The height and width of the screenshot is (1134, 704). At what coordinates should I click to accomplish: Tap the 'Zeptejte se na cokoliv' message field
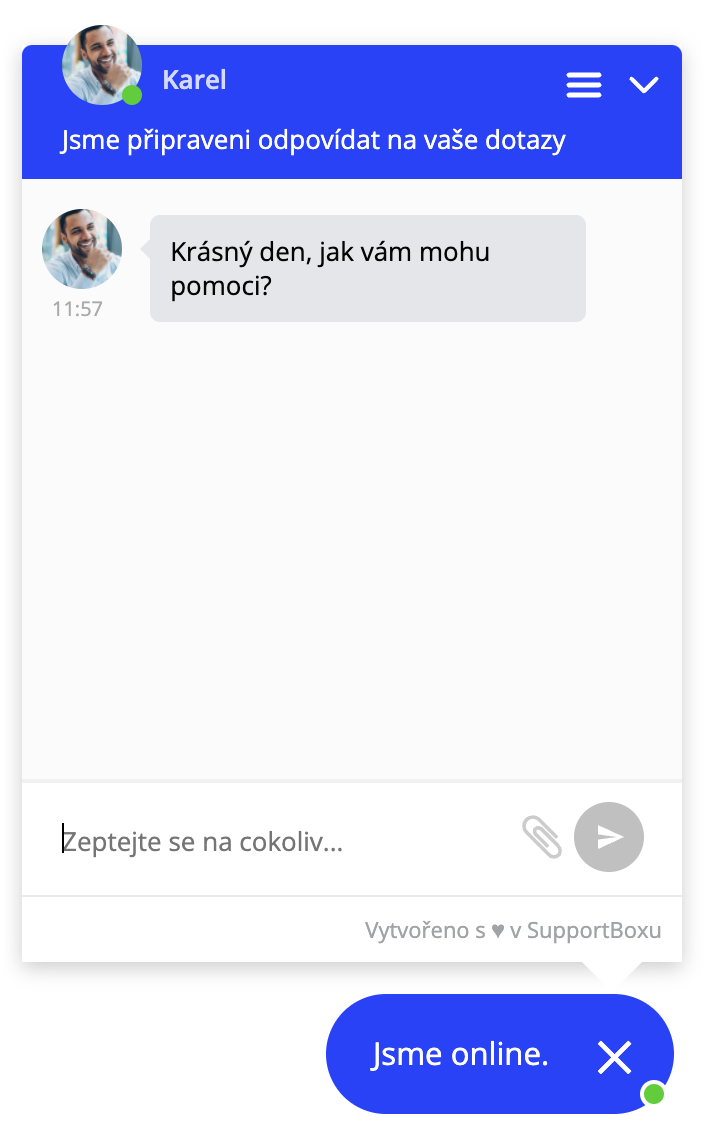[280, 842]
